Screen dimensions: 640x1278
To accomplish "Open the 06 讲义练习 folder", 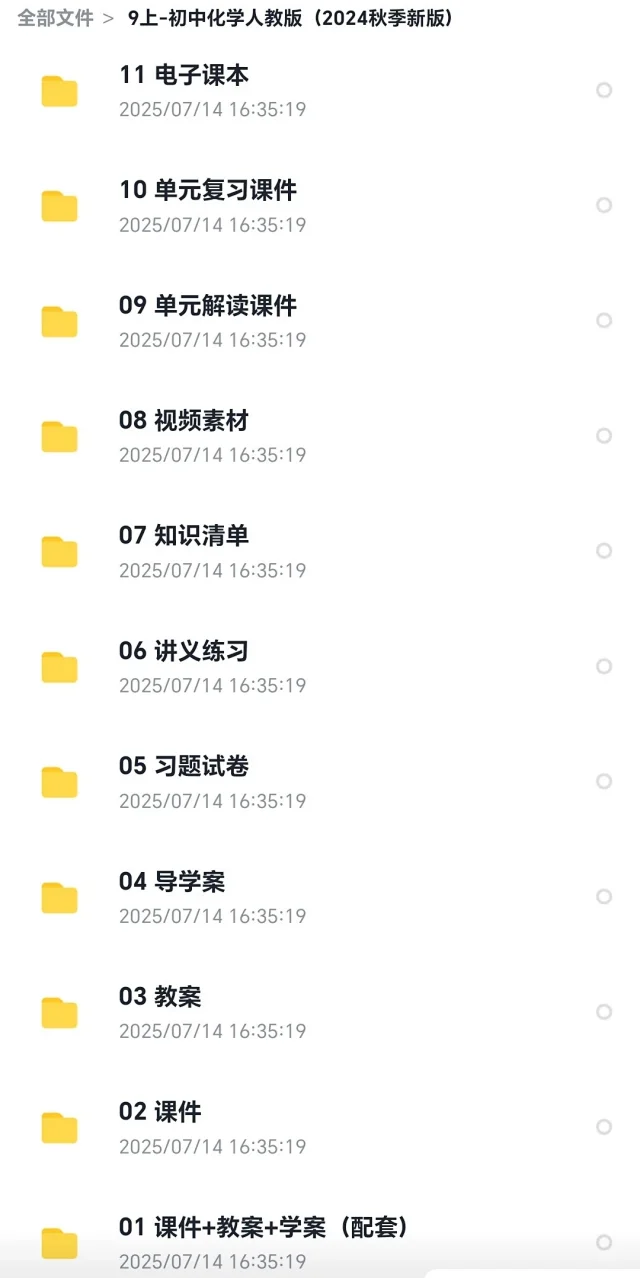I will click(x=320, y=667).
